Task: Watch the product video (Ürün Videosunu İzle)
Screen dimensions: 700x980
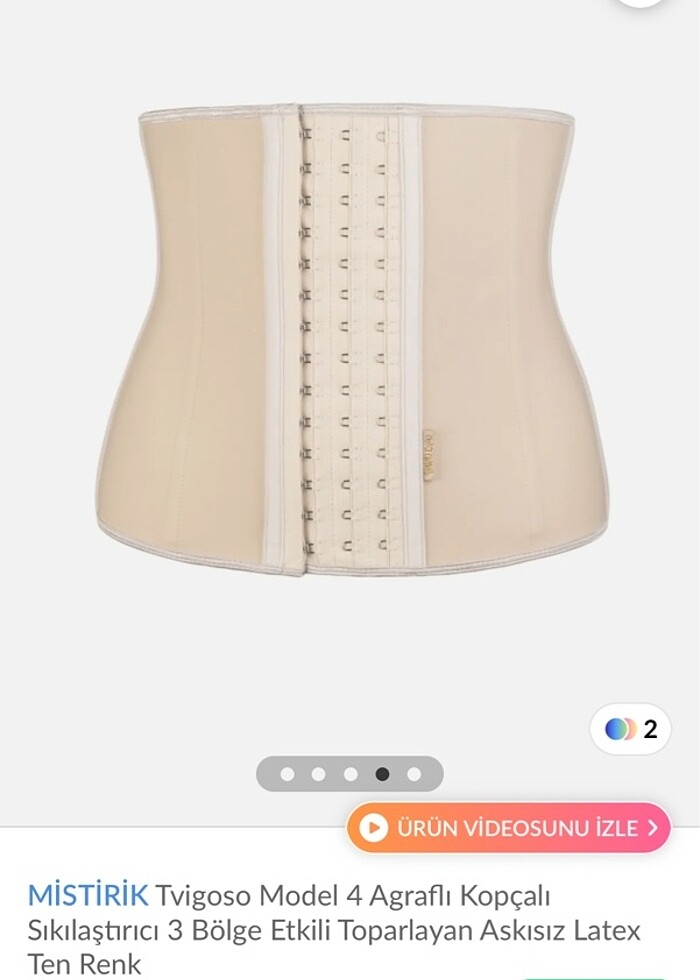Action: pos(509,828)
